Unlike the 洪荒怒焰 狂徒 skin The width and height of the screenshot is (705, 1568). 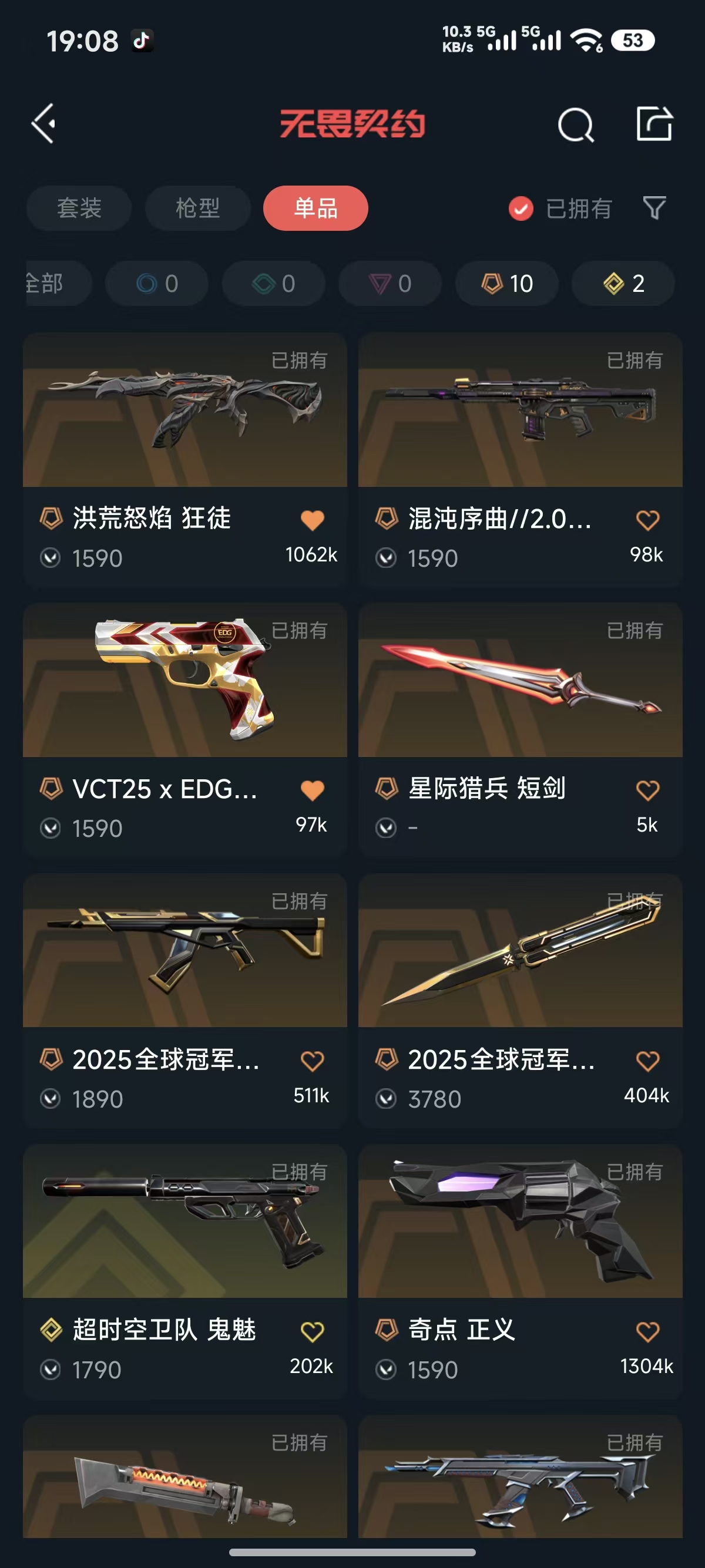313,520
